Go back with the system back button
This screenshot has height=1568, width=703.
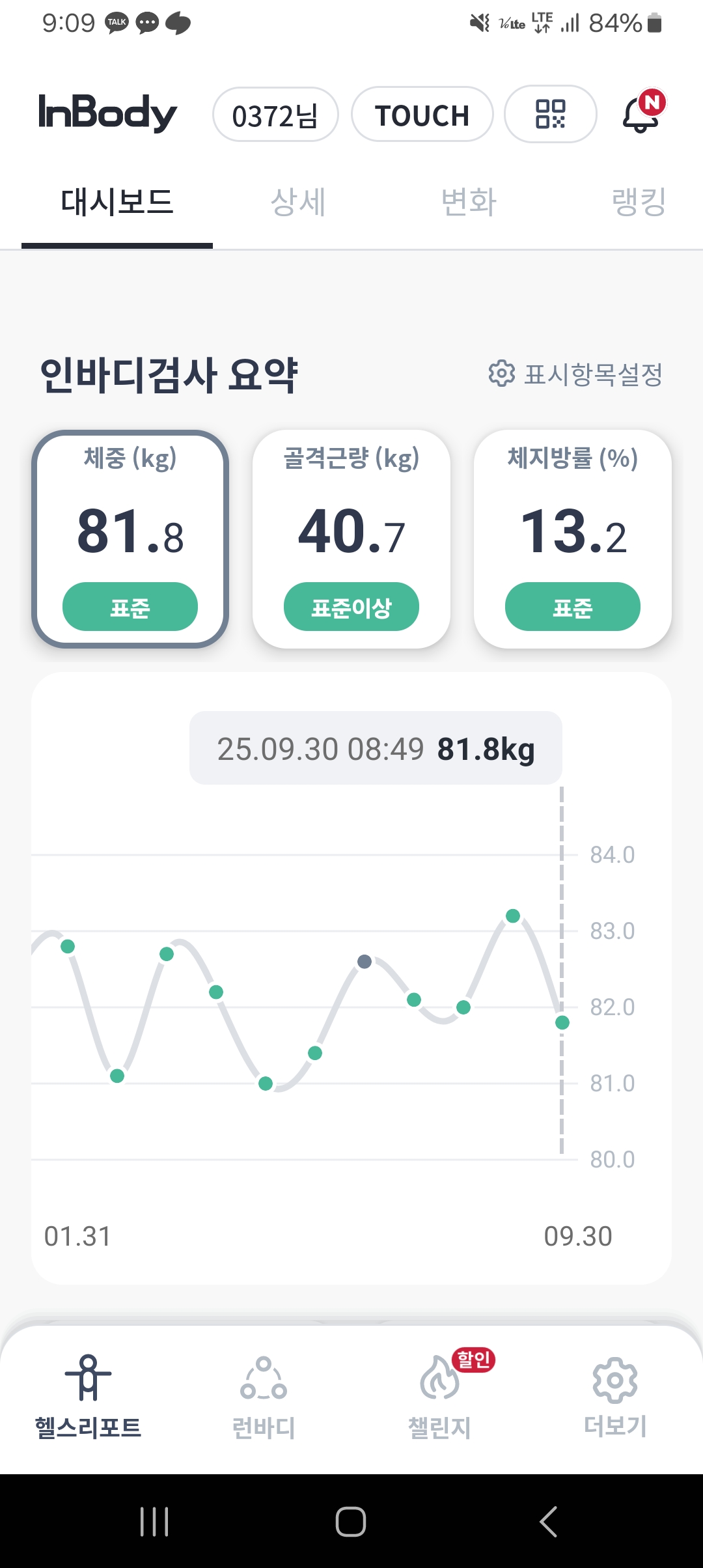pos(548,1522)
